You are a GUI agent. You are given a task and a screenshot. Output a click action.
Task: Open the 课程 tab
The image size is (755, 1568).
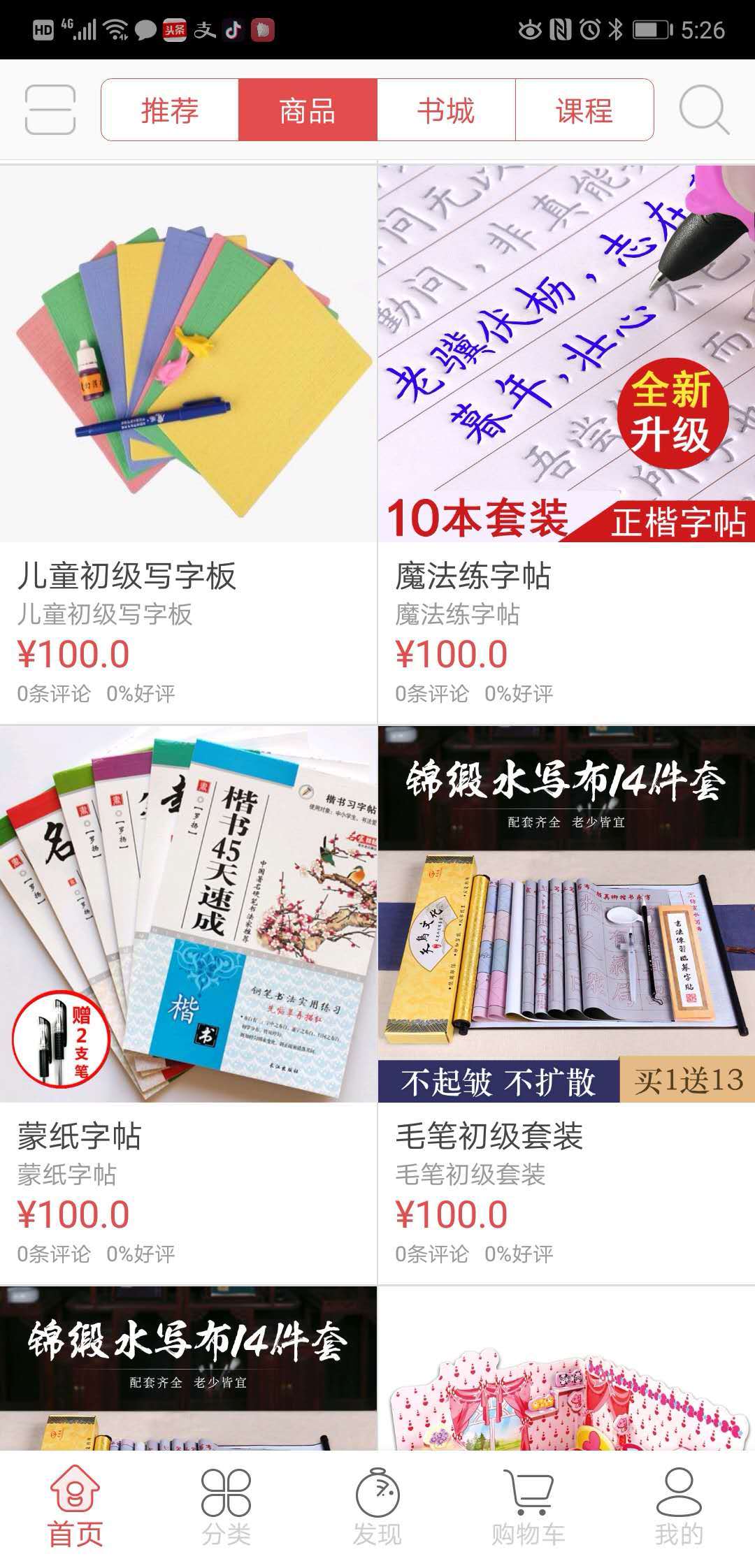click(x=584, y=110)
